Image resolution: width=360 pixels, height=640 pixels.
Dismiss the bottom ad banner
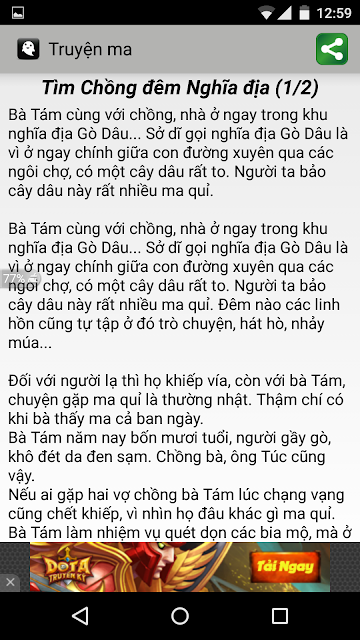click(x=10, y=582)
